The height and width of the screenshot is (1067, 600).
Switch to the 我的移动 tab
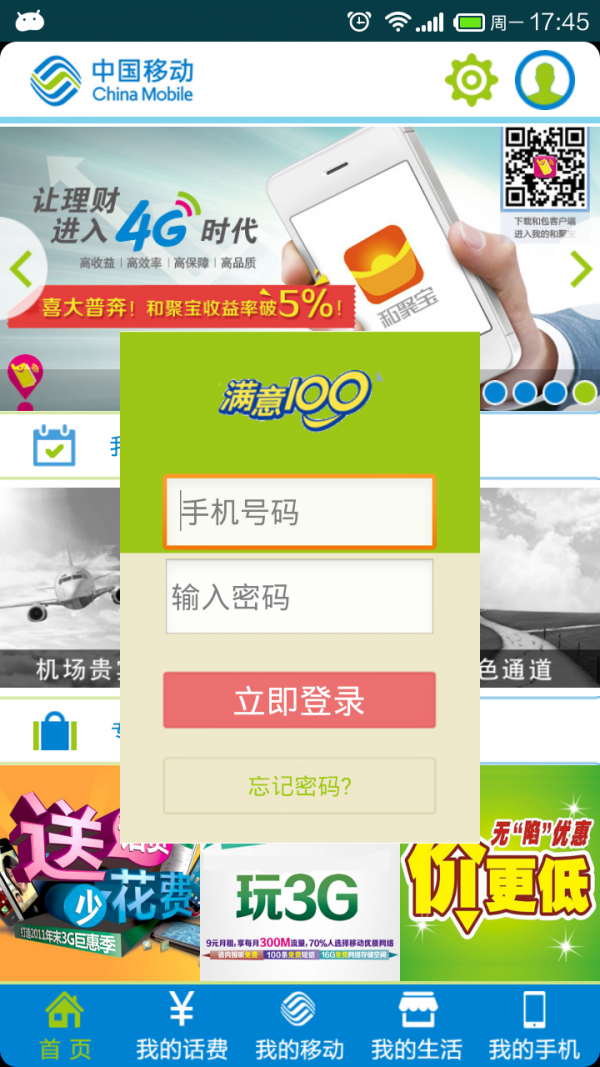click(x=299, y=1025)
